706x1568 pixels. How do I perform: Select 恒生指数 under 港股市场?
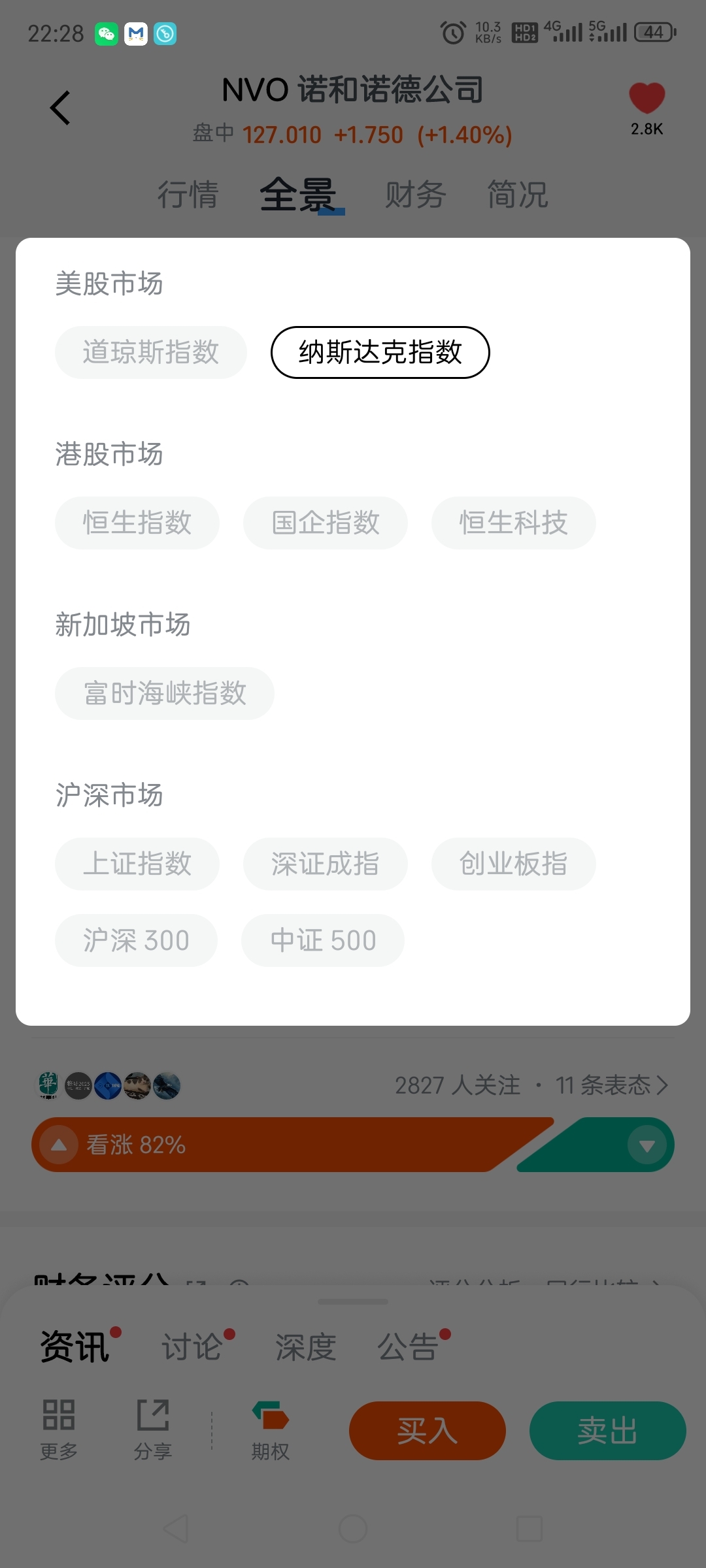(x=137, y=523)
